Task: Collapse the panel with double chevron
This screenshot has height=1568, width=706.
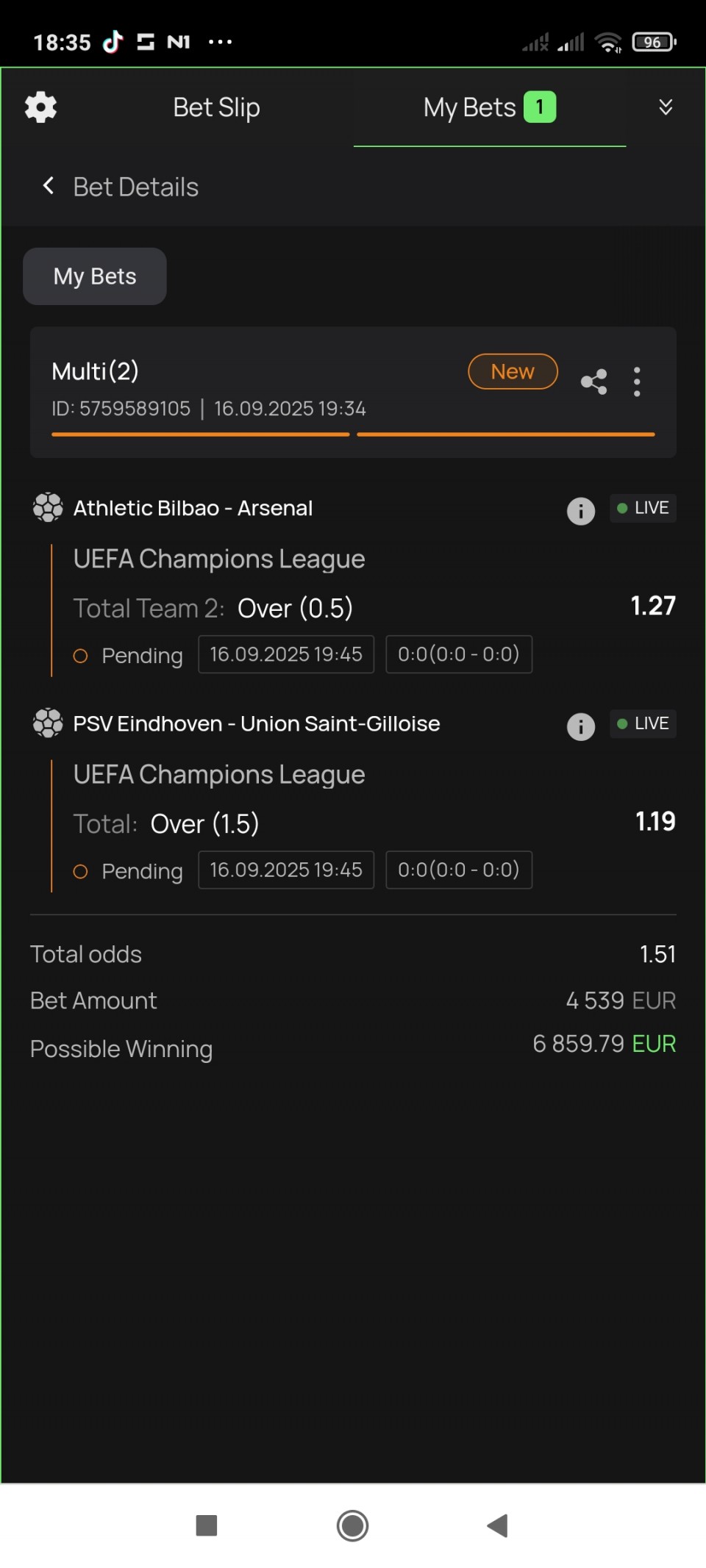Action: 666,107
